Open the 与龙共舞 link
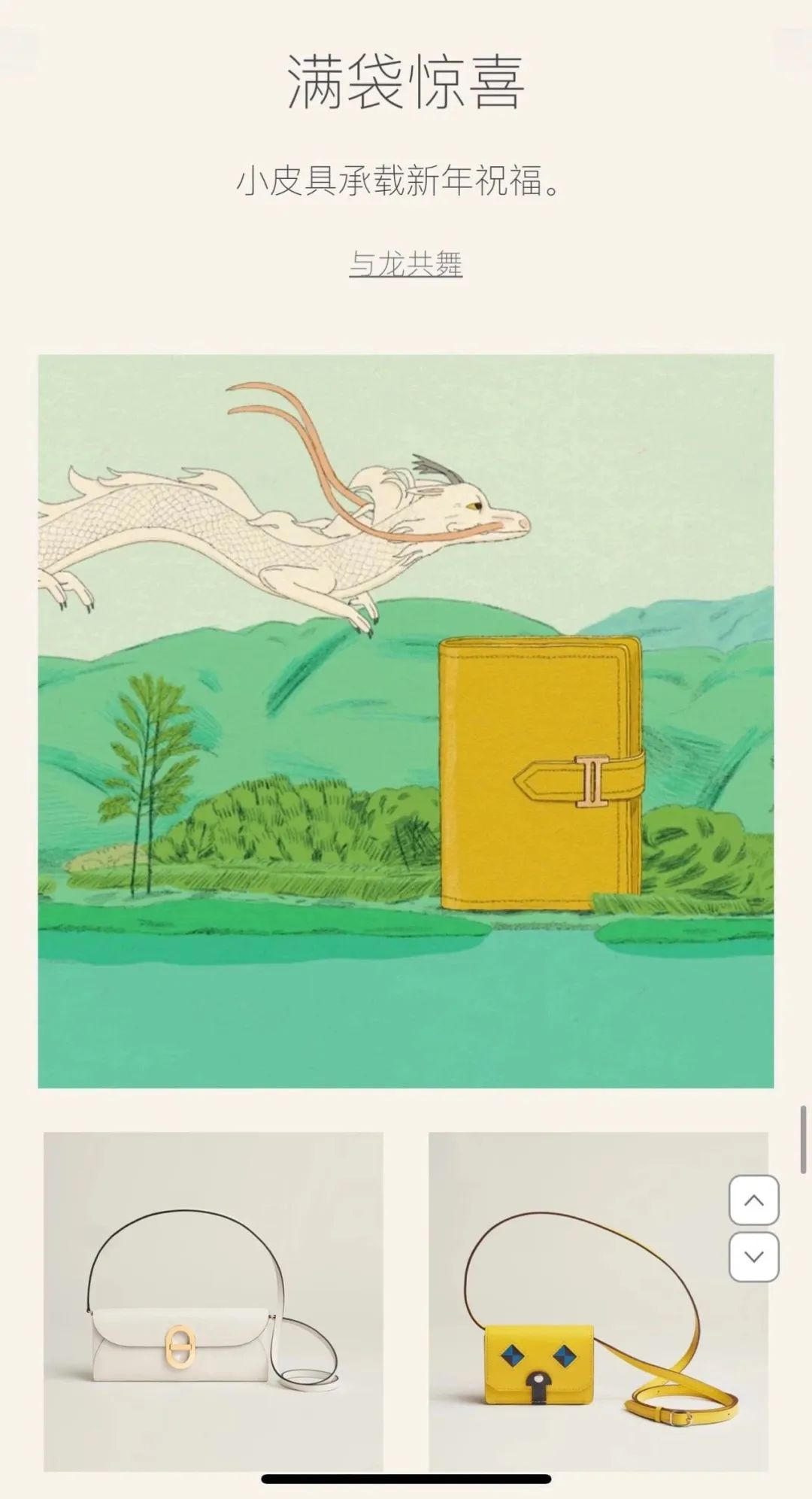The image size is (812, 1499). (405, 264)
